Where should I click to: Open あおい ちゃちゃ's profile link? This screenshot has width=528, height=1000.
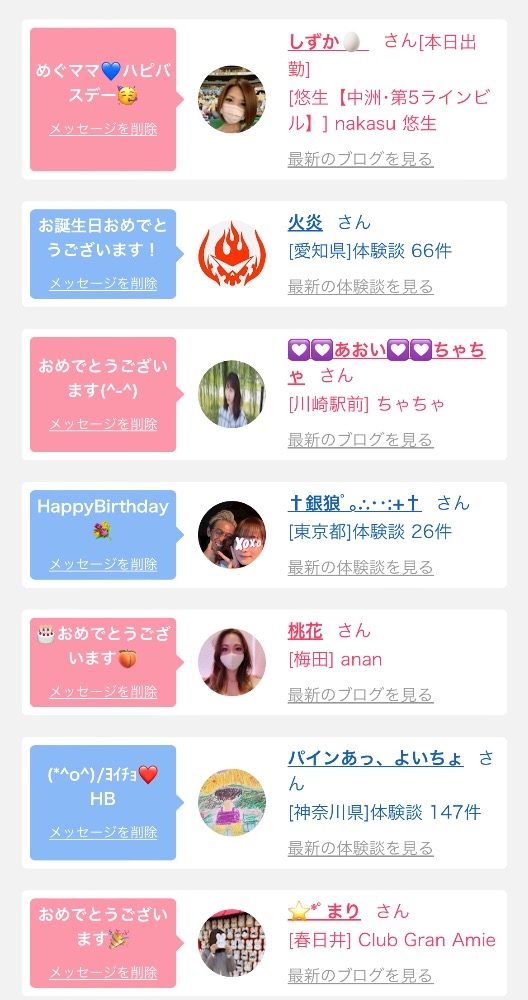(386, 362)
